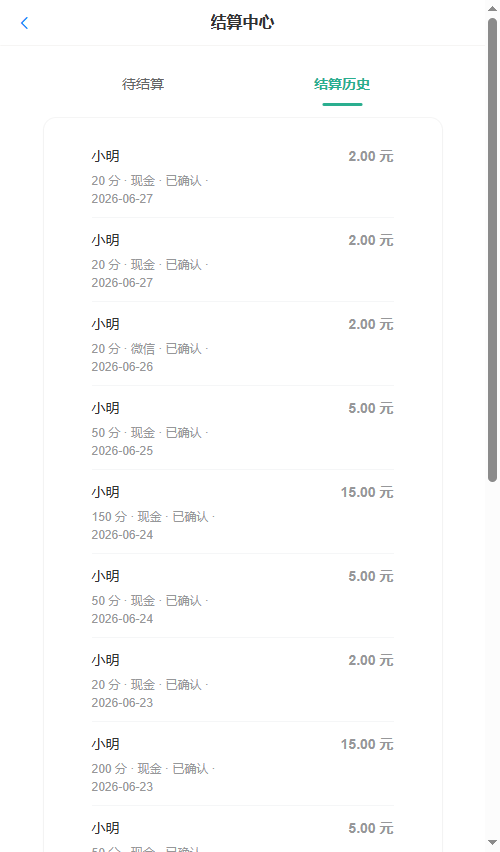
Task: Switch to the 待结算 tab
Action: pos(143,84)
